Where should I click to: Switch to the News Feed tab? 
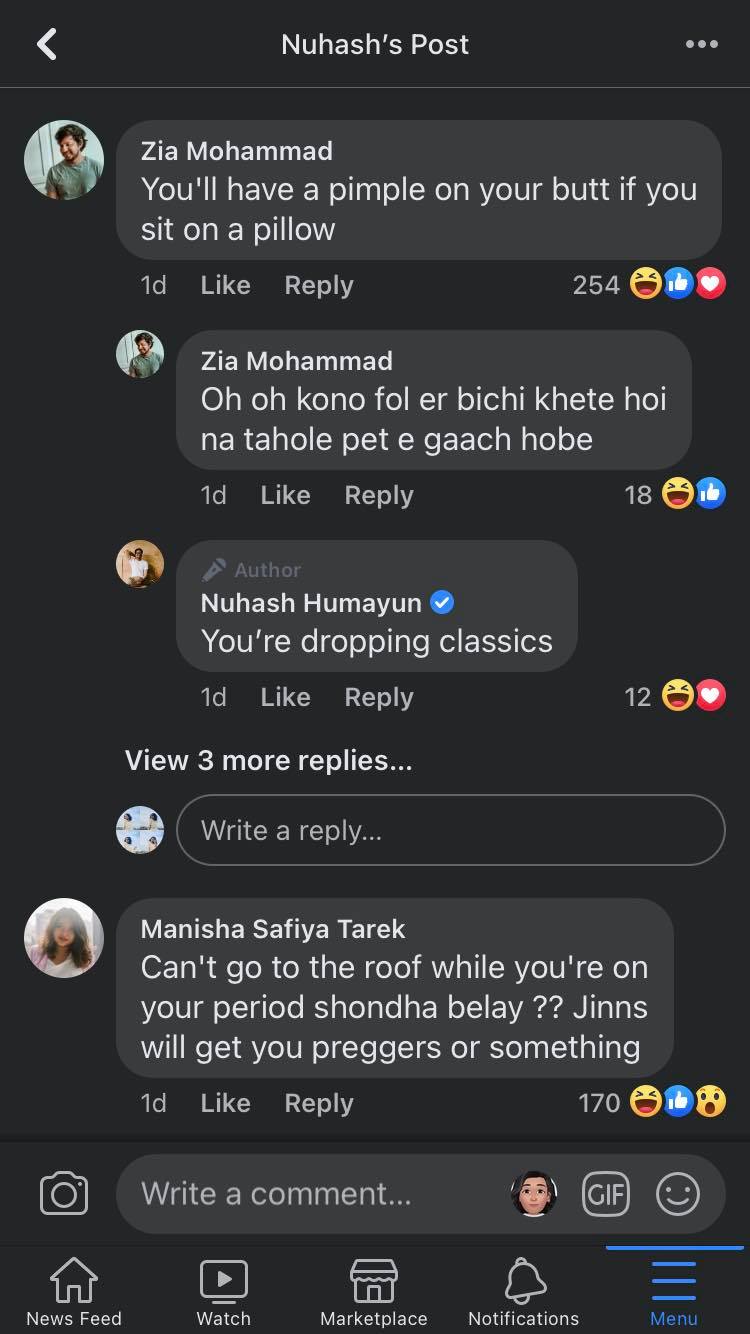[x=74, y=1291]
